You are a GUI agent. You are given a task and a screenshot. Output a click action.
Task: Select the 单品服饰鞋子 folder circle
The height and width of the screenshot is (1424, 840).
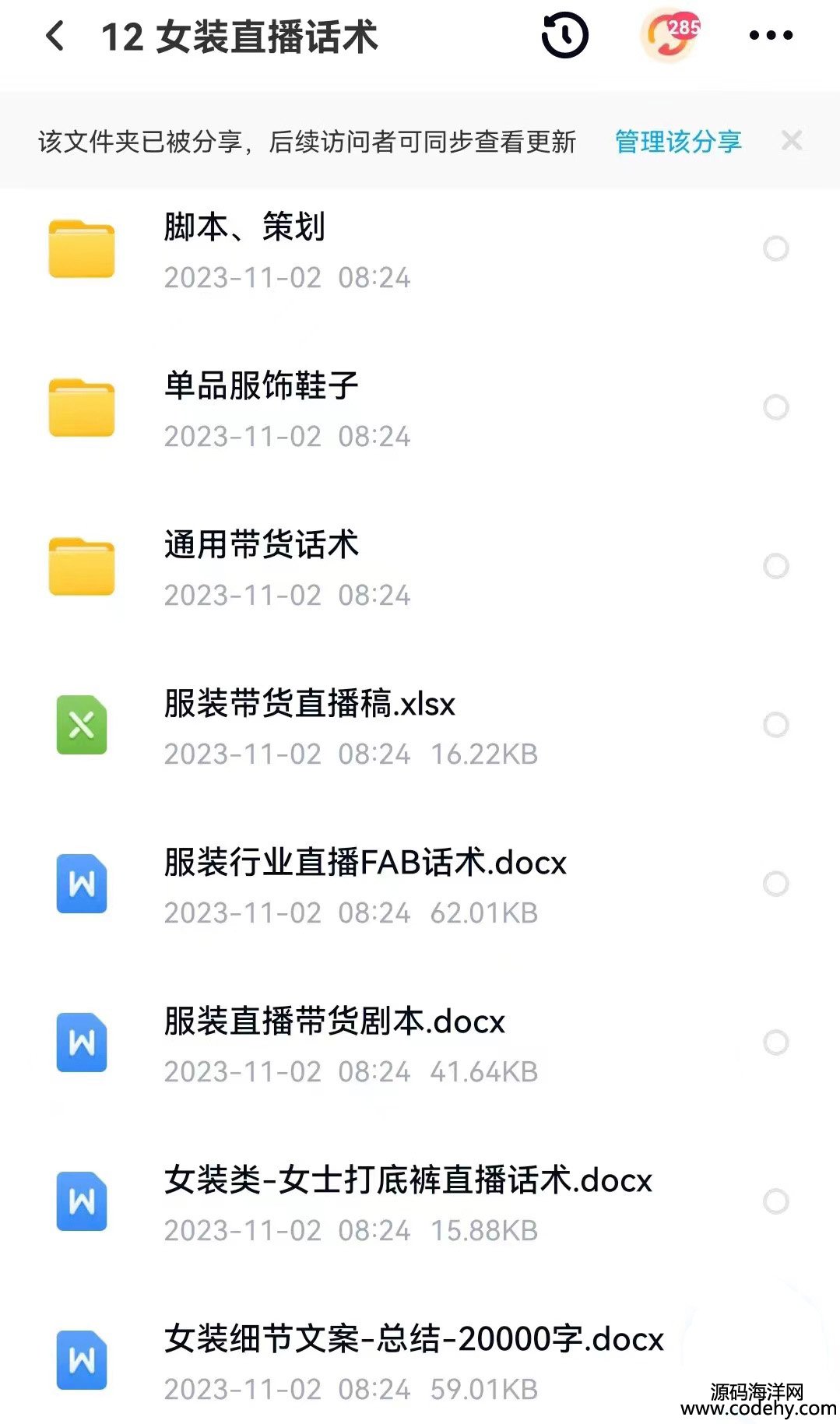776,407
